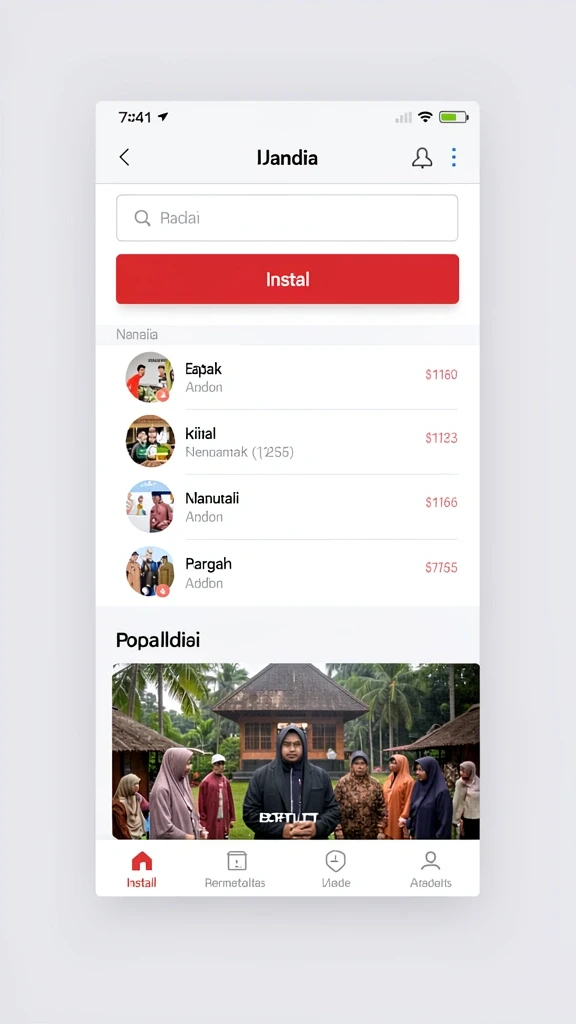Switch to the Rermetaltas tab

pyautogui.click(x=235, y=870)
